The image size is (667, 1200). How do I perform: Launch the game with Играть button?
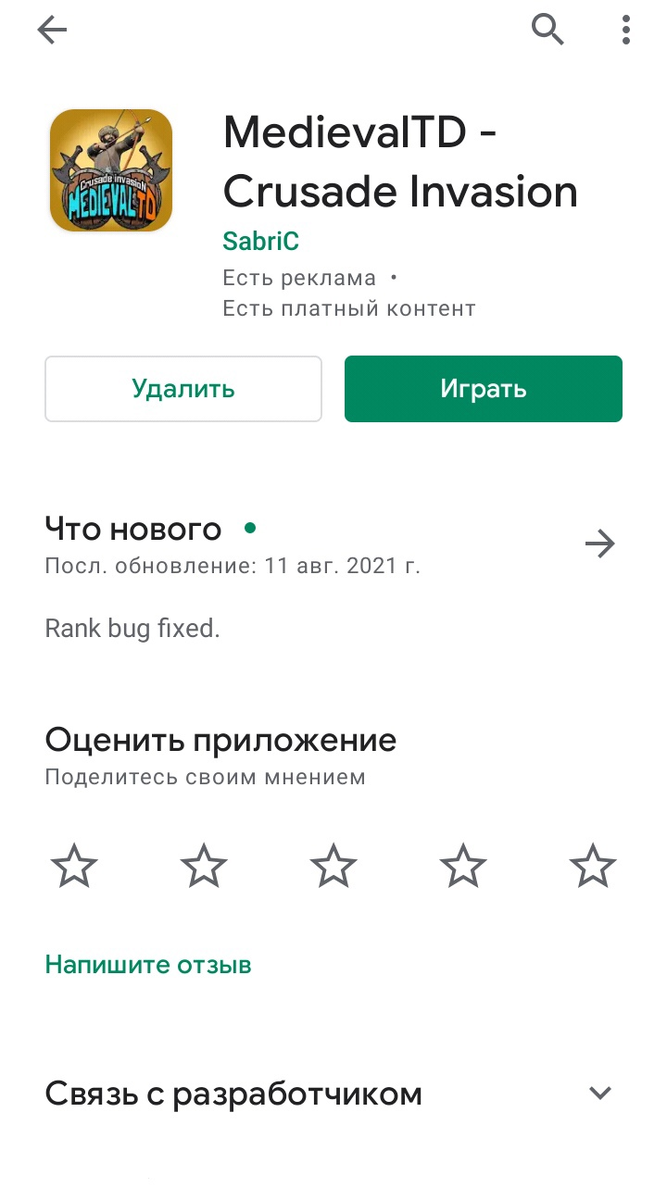483,389
